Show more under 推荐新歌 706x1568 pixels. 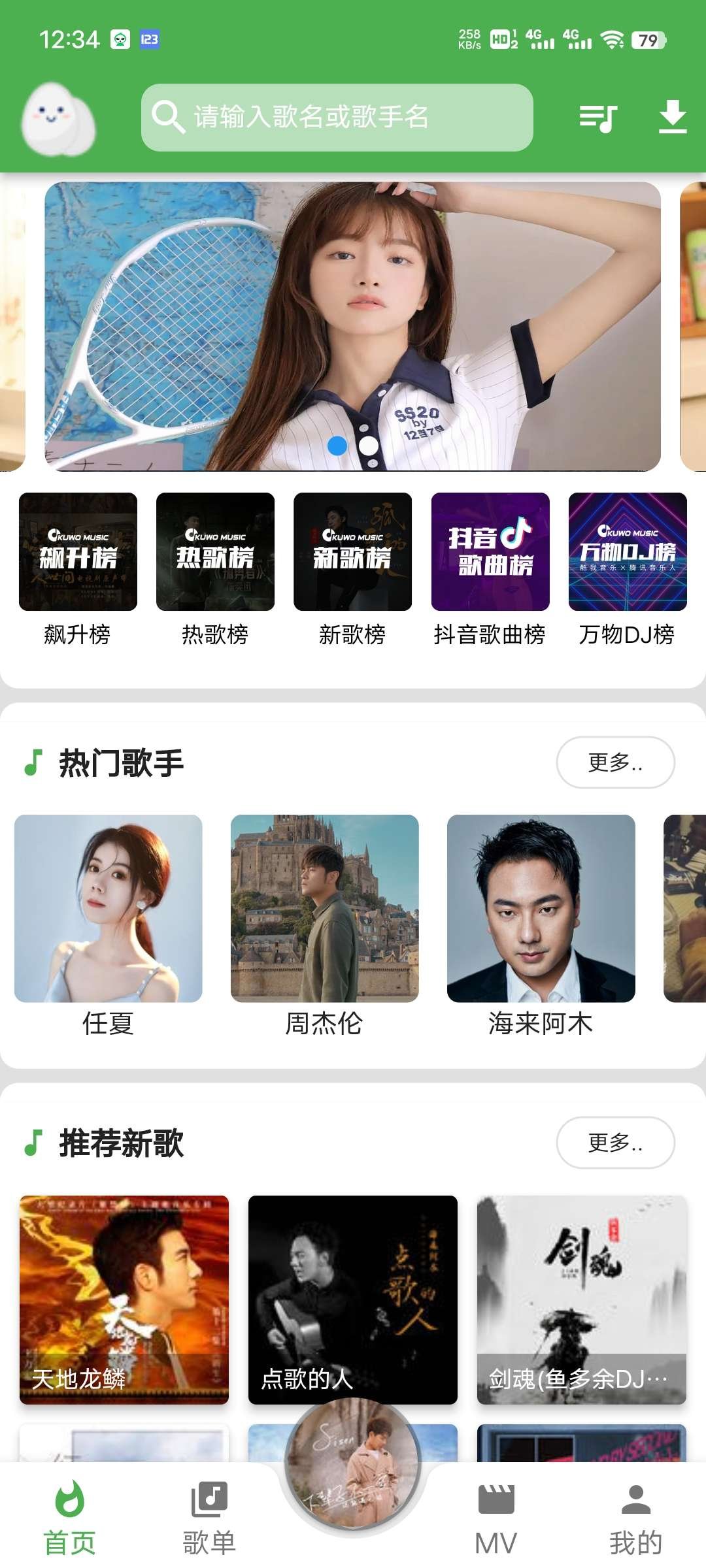[x=615, y=1143]
